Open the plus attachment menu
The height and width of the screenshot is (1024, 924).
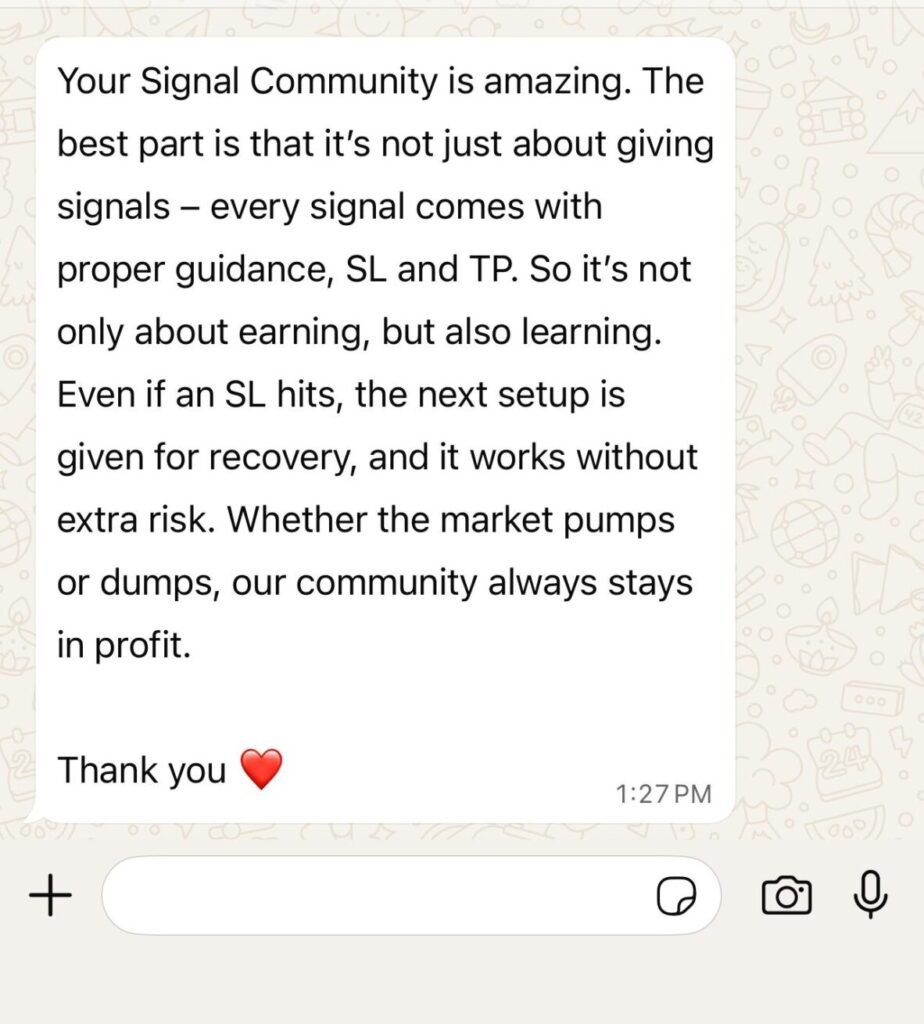tap(51, 896)
